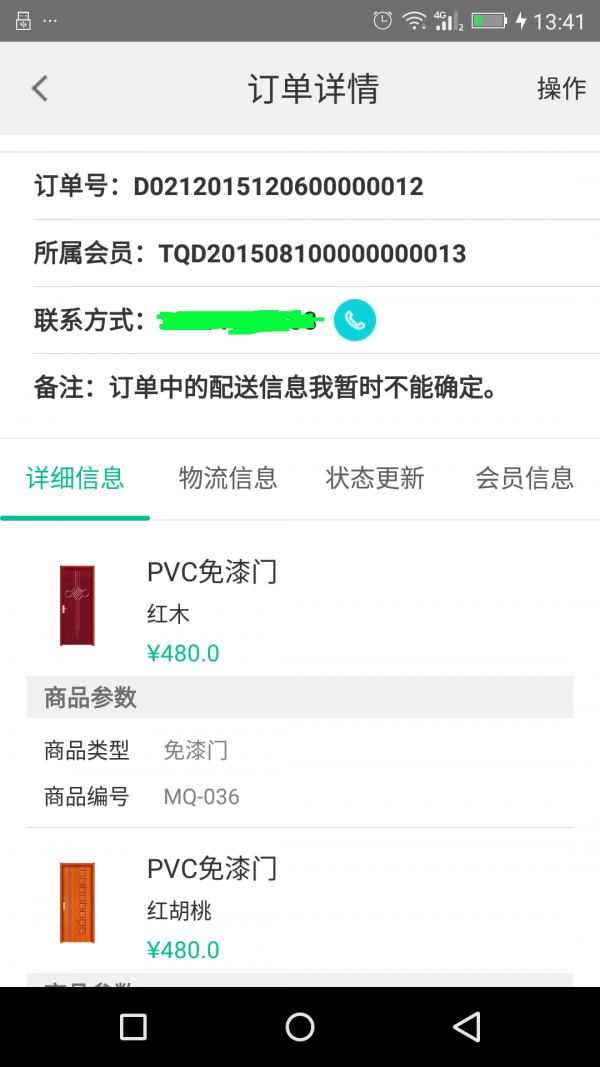The width and height of the screenshot is (600, 1067).
Task: Tap the system home button
Action: click(300, 1026)
